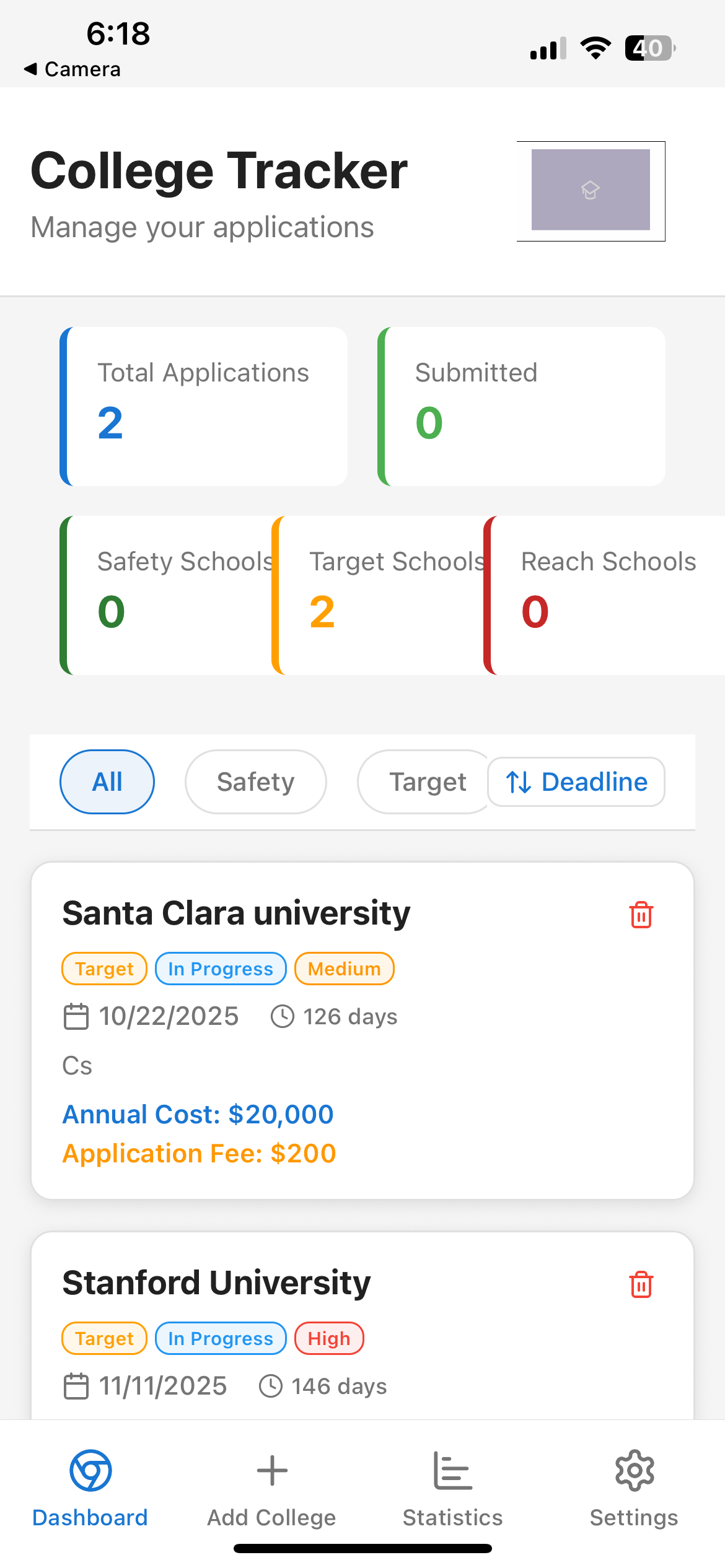
Task: Switch to the Dashboard tab
Action: click(90, 1490)
